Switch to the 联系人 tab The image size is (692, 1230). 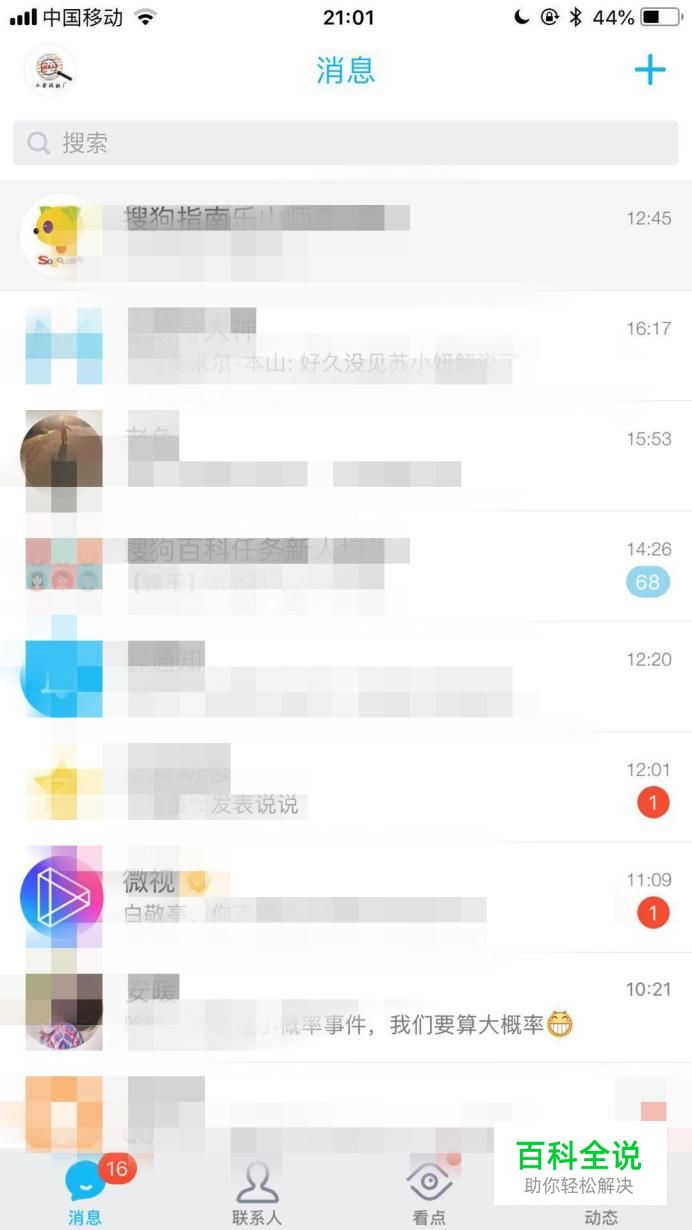coord(257,1195)
